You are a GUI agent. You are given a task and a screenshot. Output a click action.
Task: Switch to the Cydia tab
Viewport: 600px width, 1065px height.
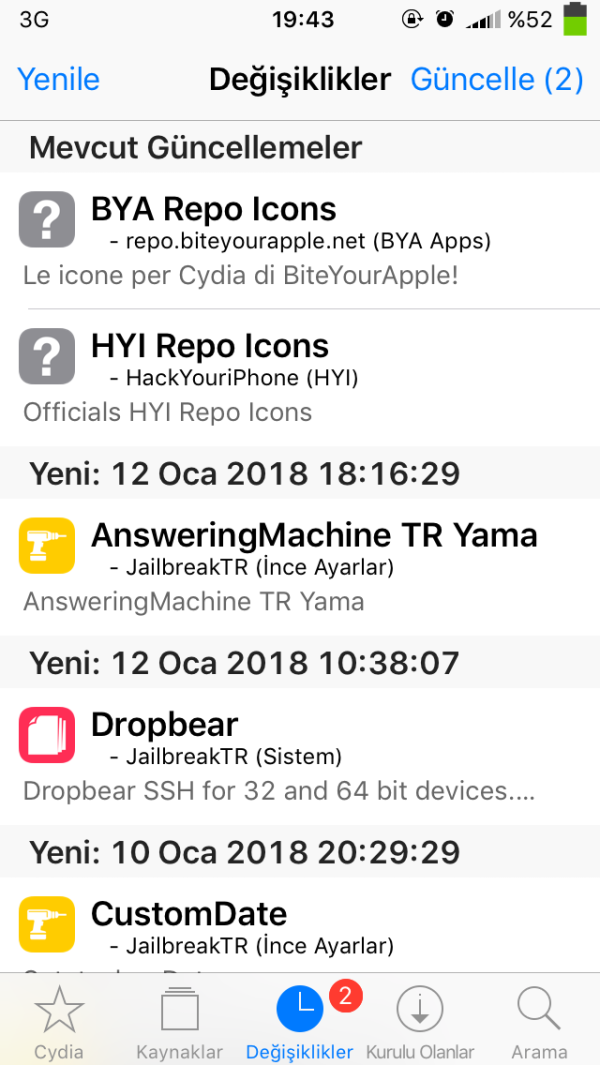point(59,1021)
